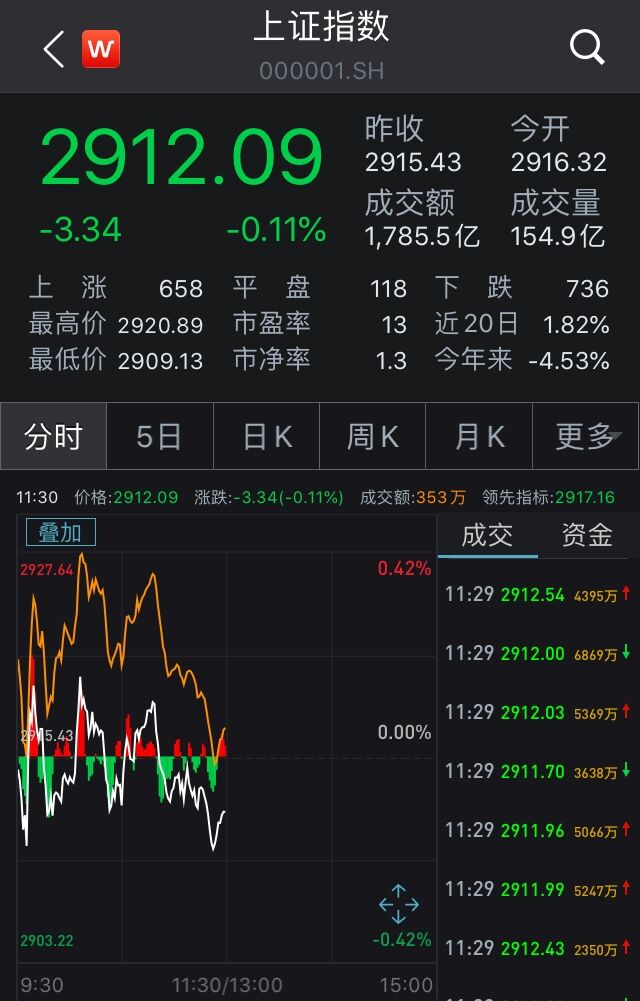Expand the 更多 chart options dropdown
The image size is (640, 1001).
[587, 437]
